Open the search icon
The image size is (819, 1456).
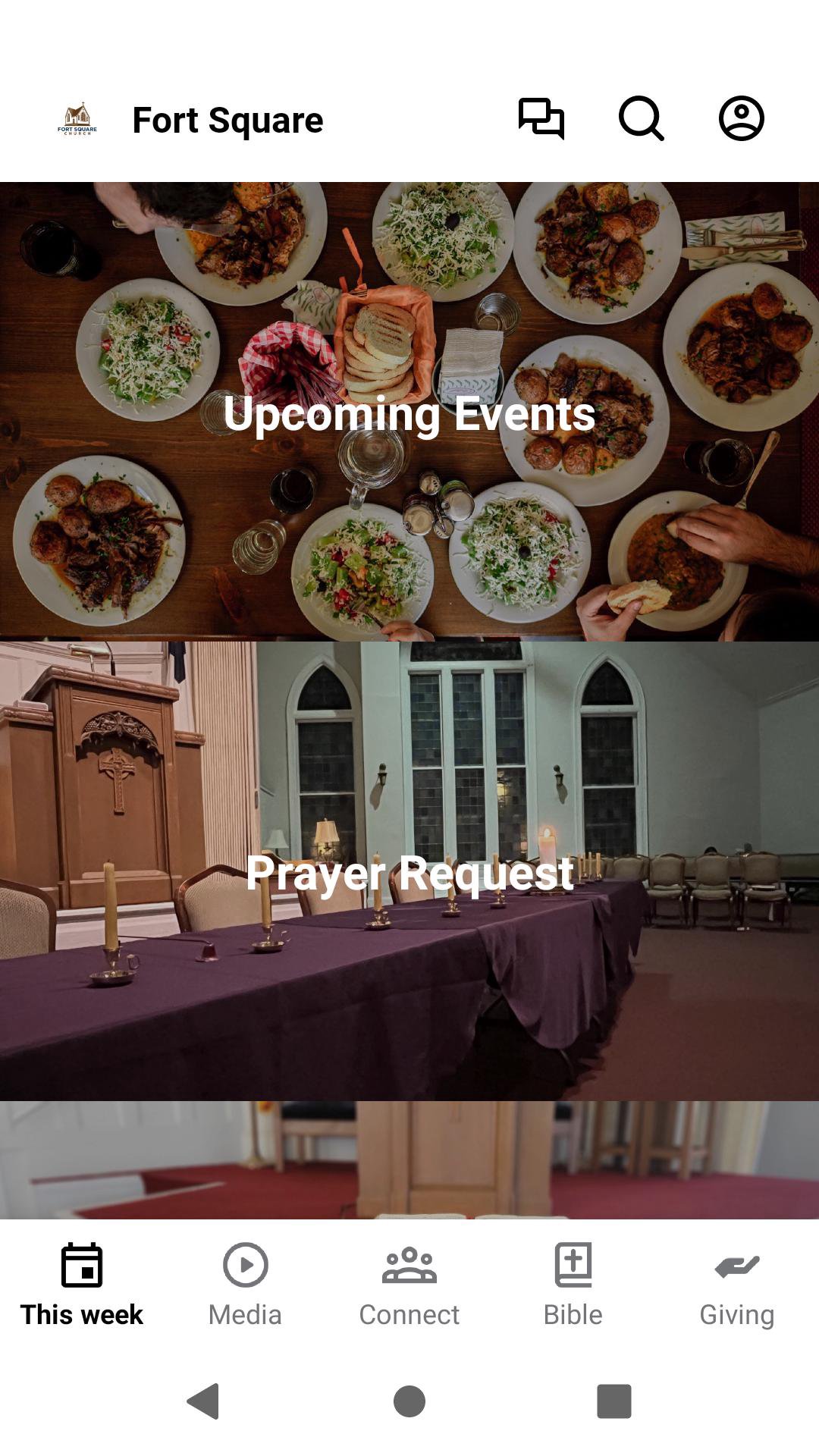[641, 119]
